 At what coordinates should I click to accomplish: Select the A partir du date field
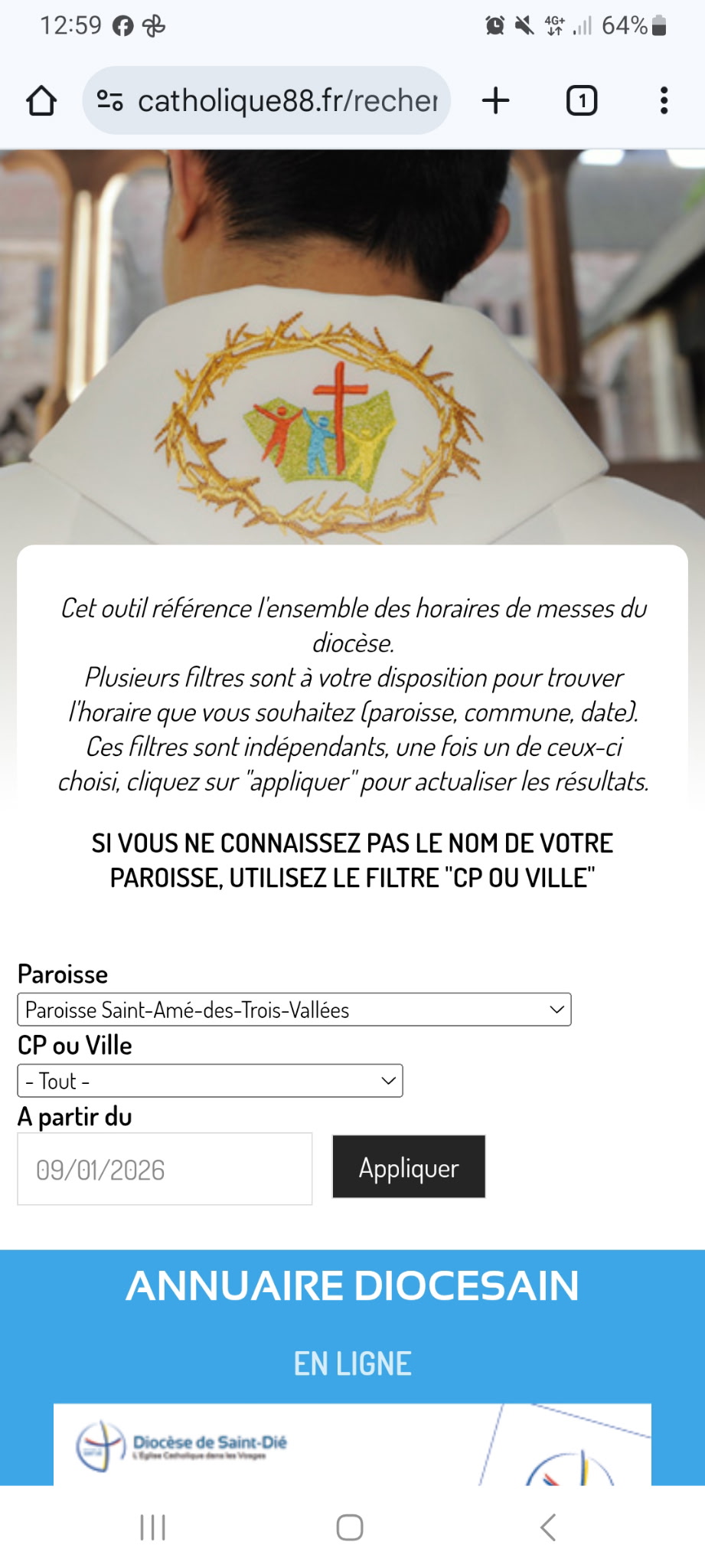point(165,1169)
